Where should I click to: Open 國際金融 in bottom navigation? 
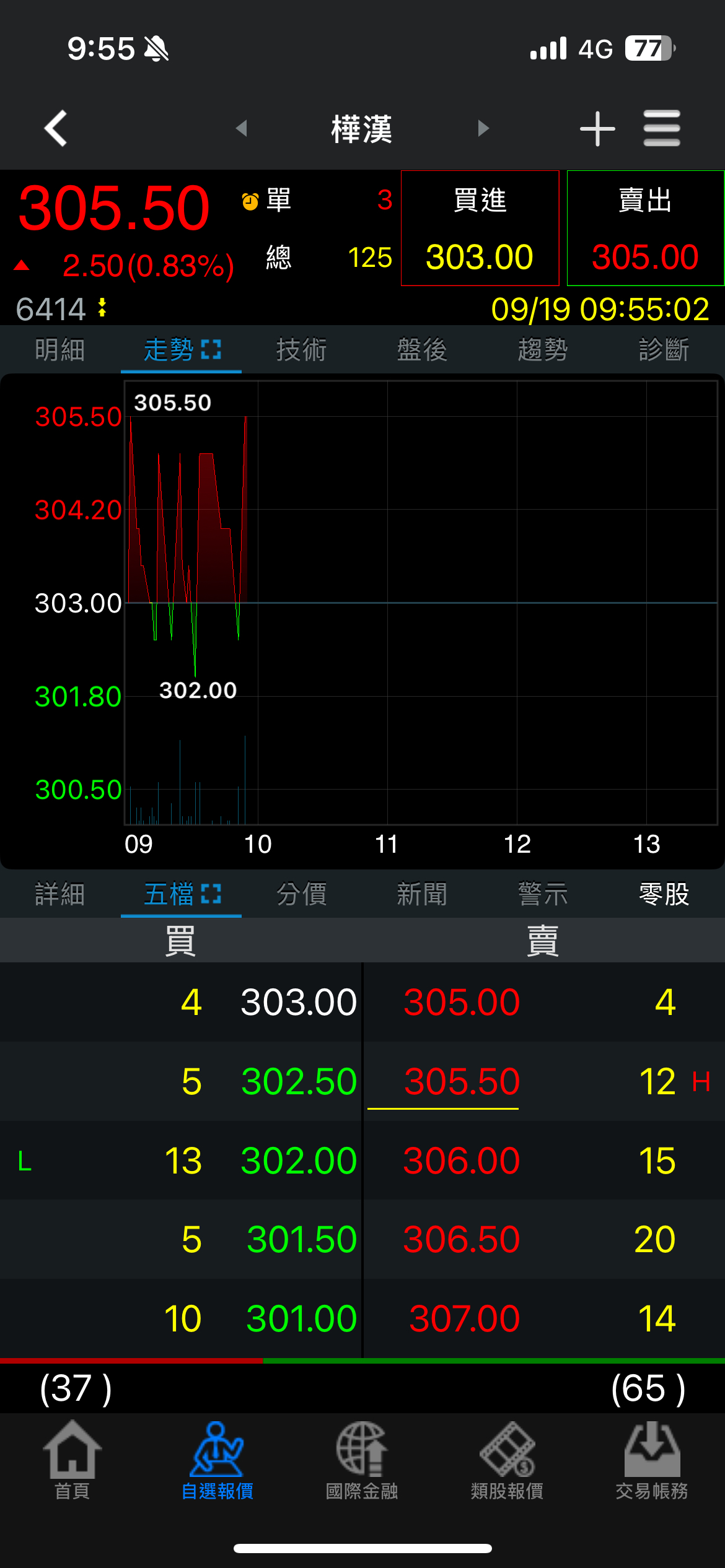[362, 1460]
